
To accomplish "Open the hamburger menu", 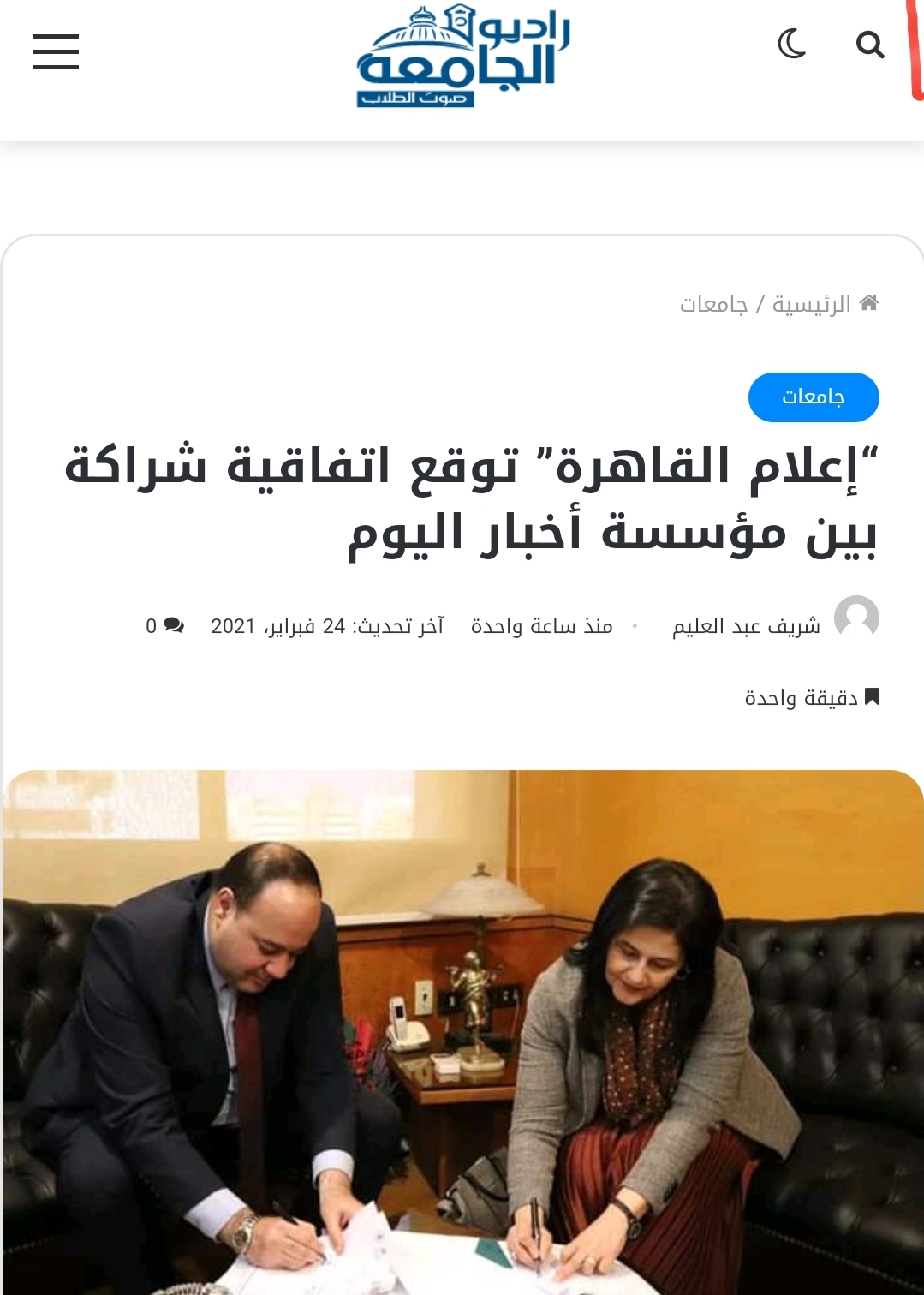I will (x=56, y=51).
